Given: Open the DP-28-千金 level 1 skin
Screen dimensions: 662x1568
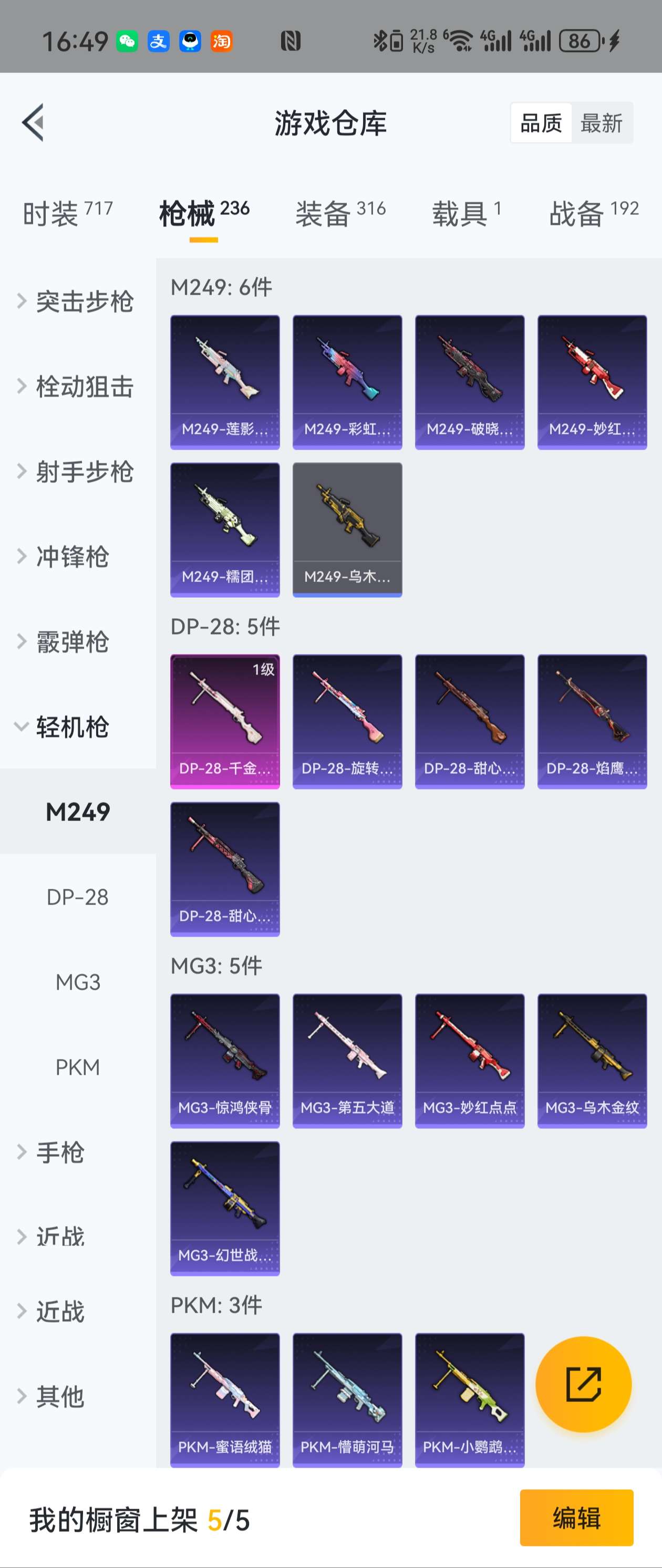Looking at the screenshot, I should (x=225, y=721).
